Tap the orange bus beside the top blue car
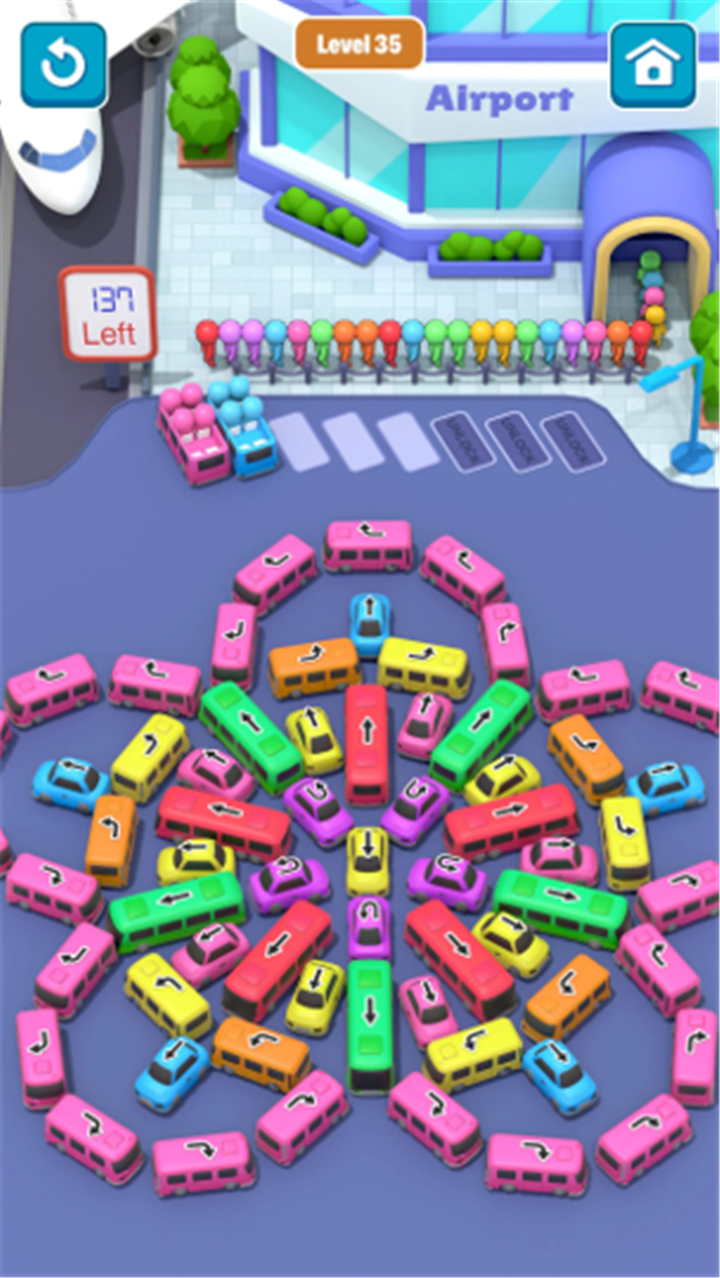The height and width of the screenshot is (1278, 720). click(314, 667)
